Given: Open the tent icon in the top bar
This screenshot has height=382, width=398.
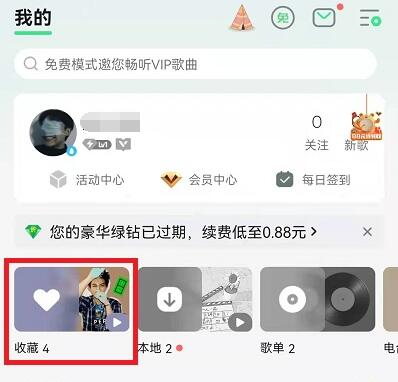Looking at the screenshot, I should click(242, 18).
